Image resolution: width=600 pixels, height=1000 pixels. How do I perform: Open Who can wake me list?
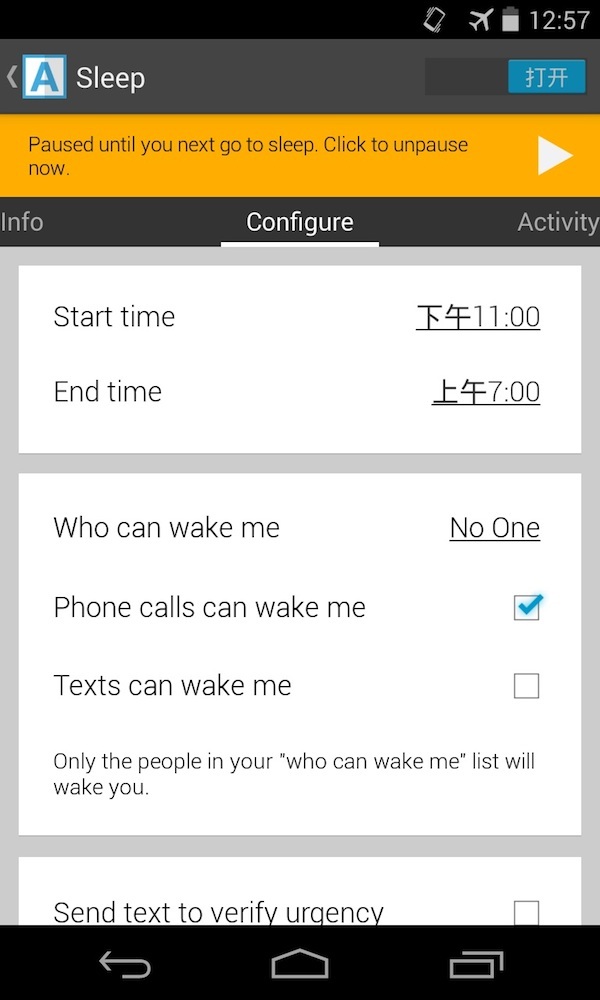coord(494,528)
